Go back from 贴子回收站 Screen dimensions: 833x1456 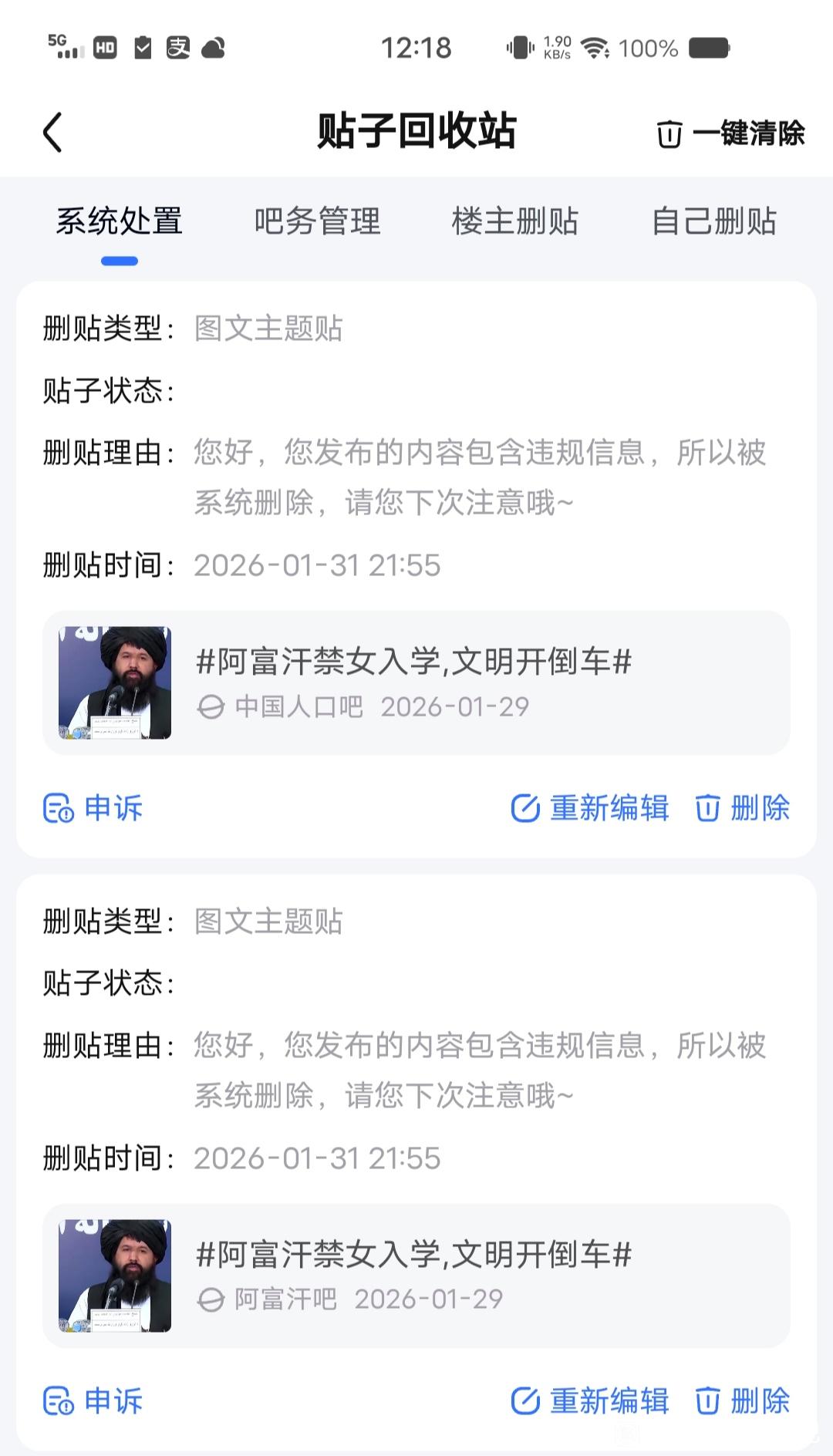[52, 133]
